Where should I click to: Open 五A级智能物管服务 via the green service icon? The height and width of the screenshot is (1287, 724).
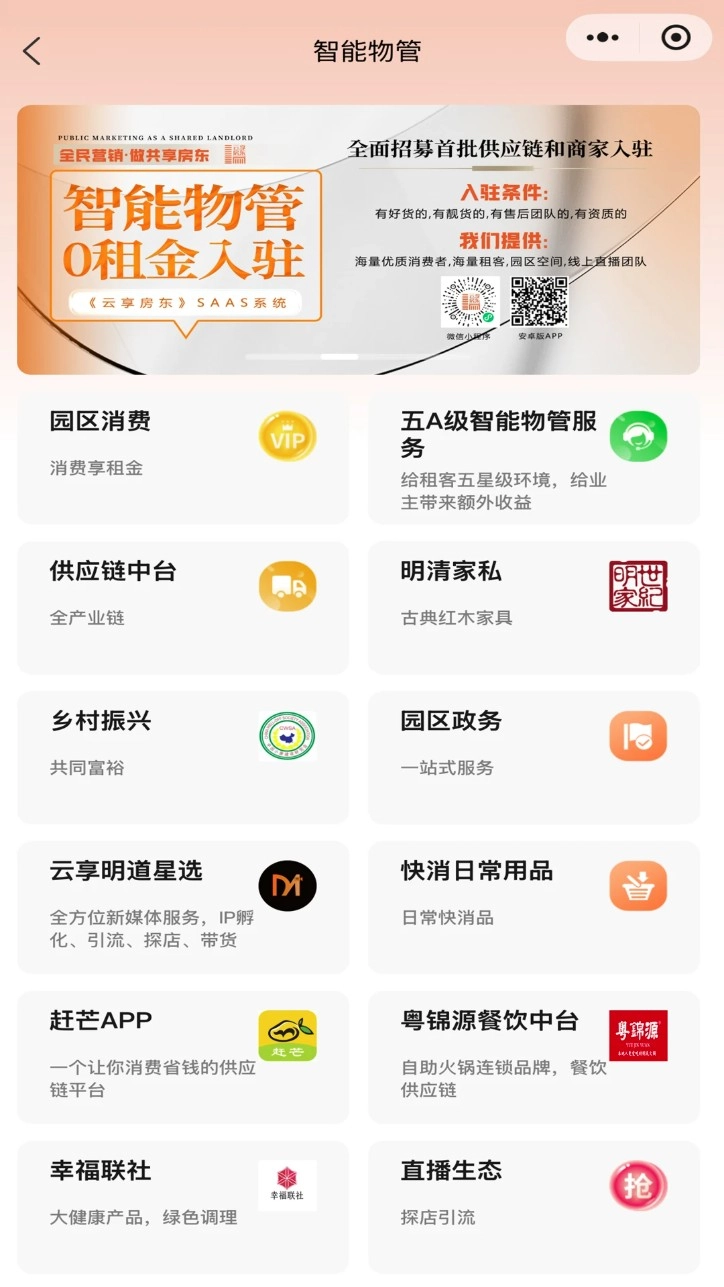(x=638, y=436)
